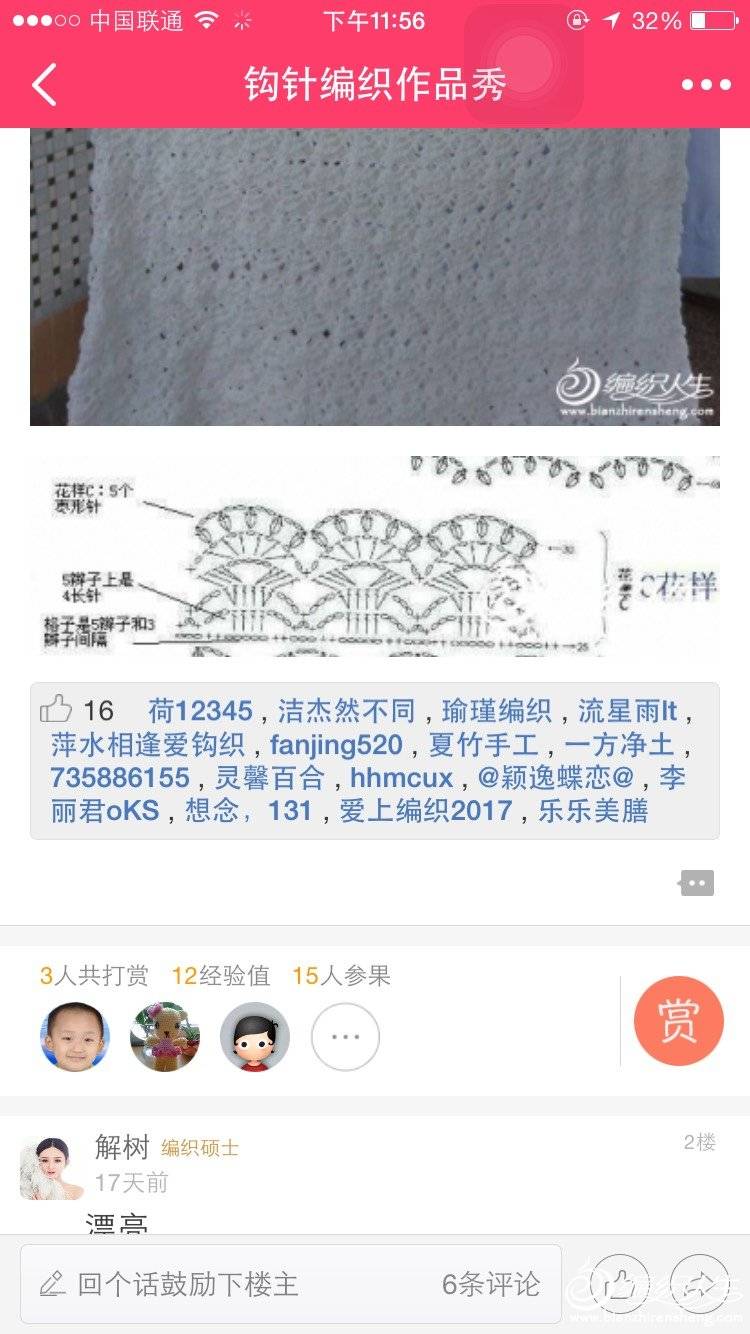Tap the orange 赏 reward button
This screenshot has width=750, height=1334.
(x=678, y=1021)
